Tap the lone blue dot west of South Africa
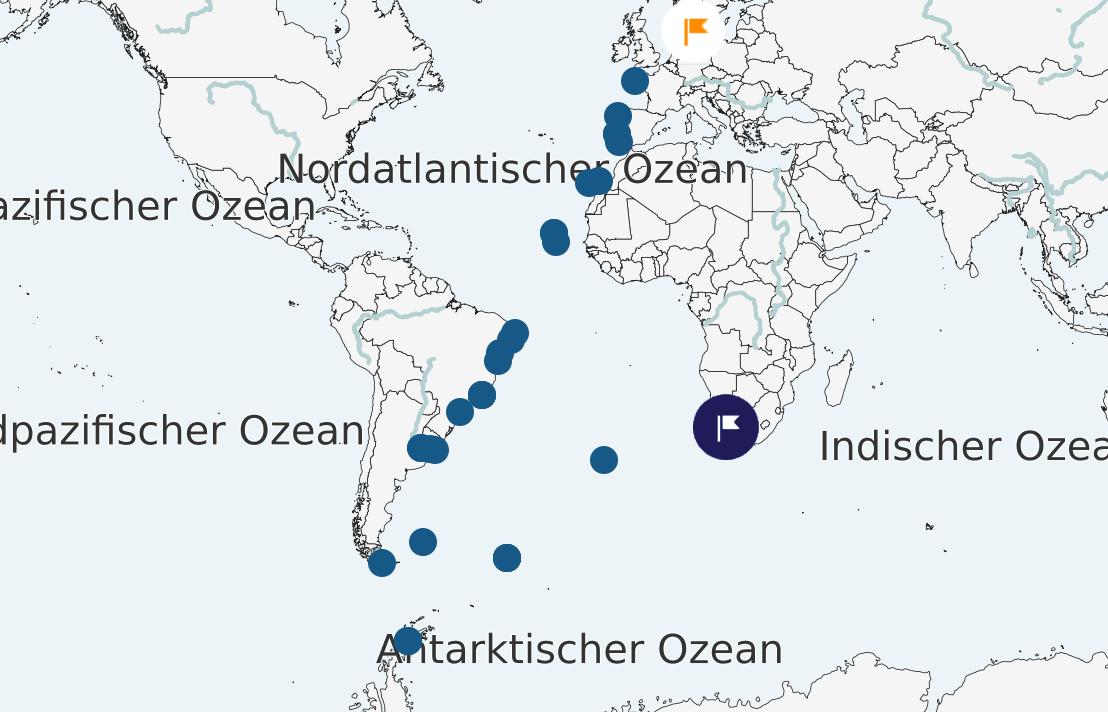Viewport: 1108px width, 712px height. click(604, 460)
